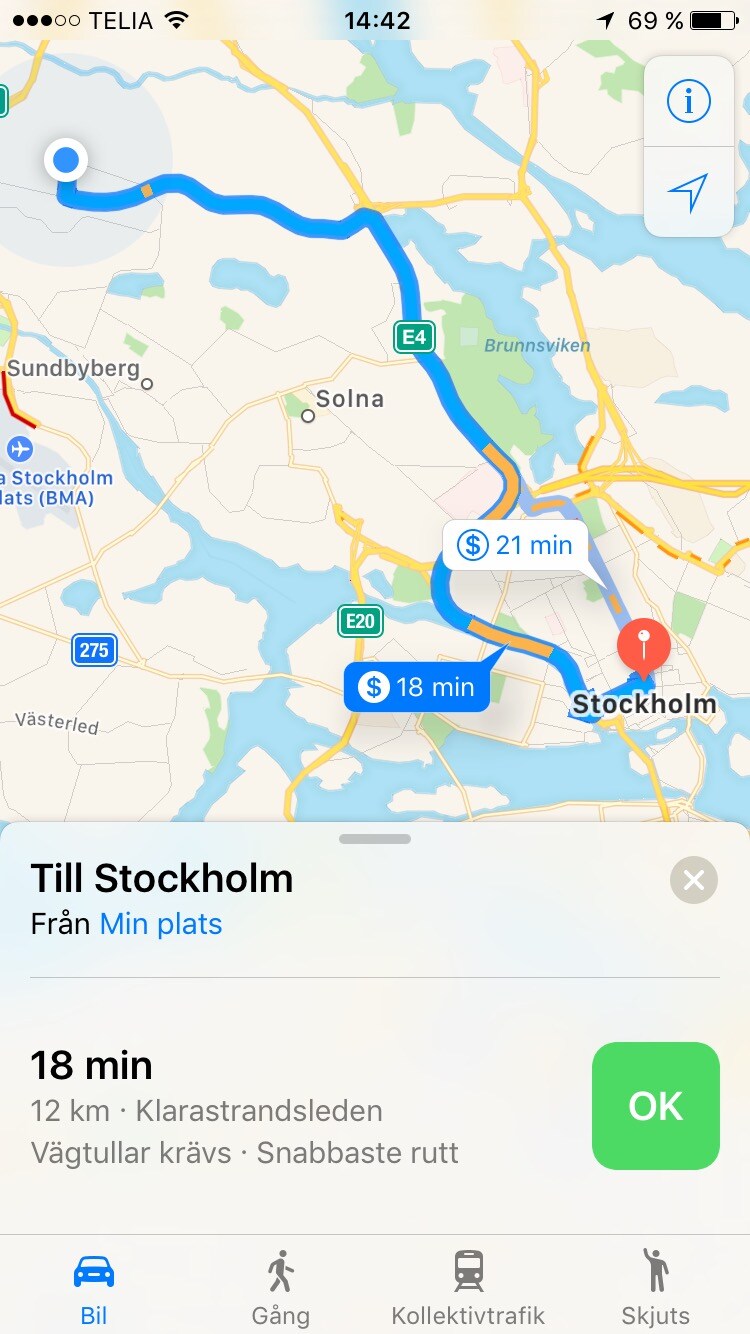This screenshot has height=1334, width=750.
Task: Select the 18 min route label
Action: pyautogui.click(x=418, y=687)
